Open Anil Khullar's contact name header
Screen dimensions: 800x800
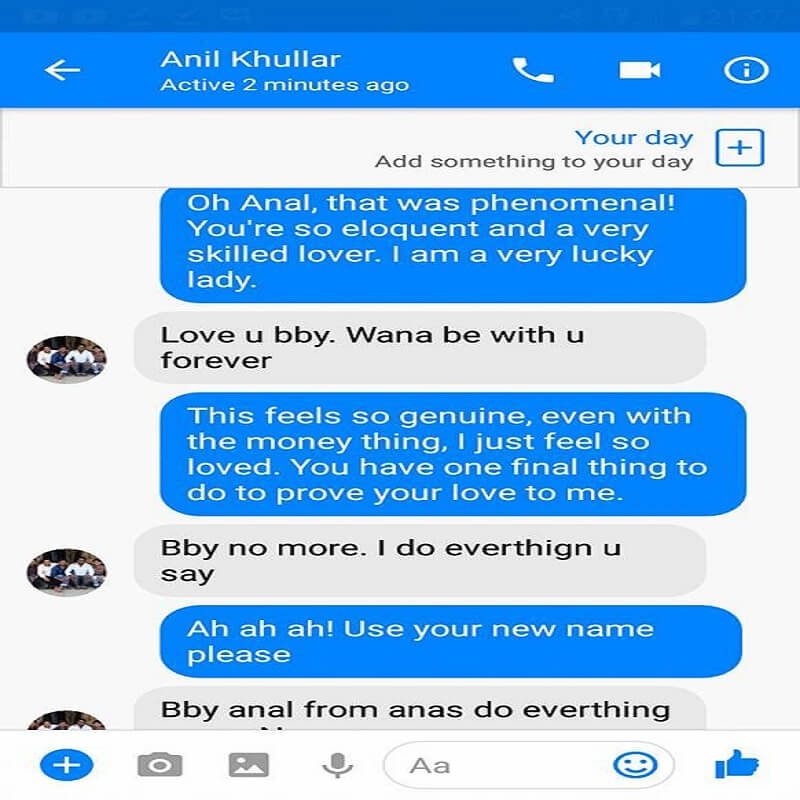[x=250, y=59]
